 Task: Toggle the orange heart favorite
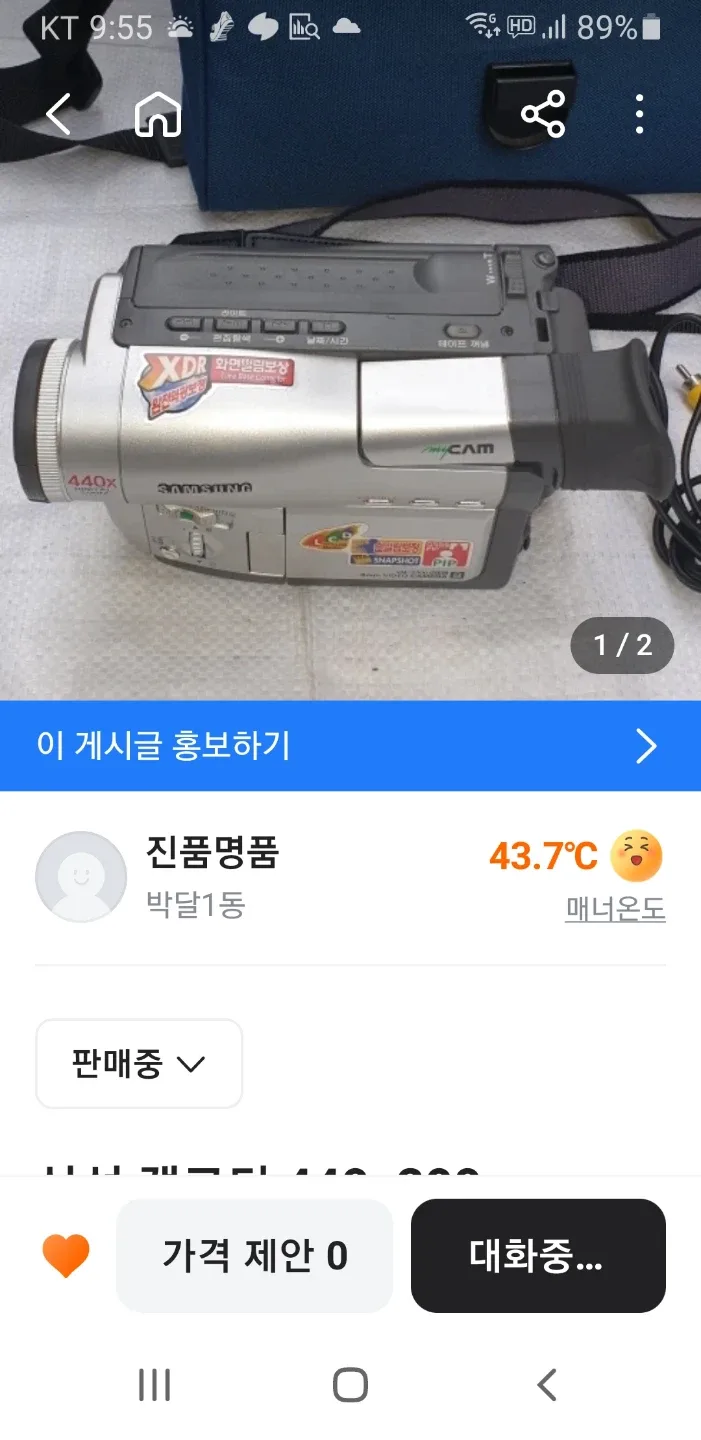[x=66, y=1255]
